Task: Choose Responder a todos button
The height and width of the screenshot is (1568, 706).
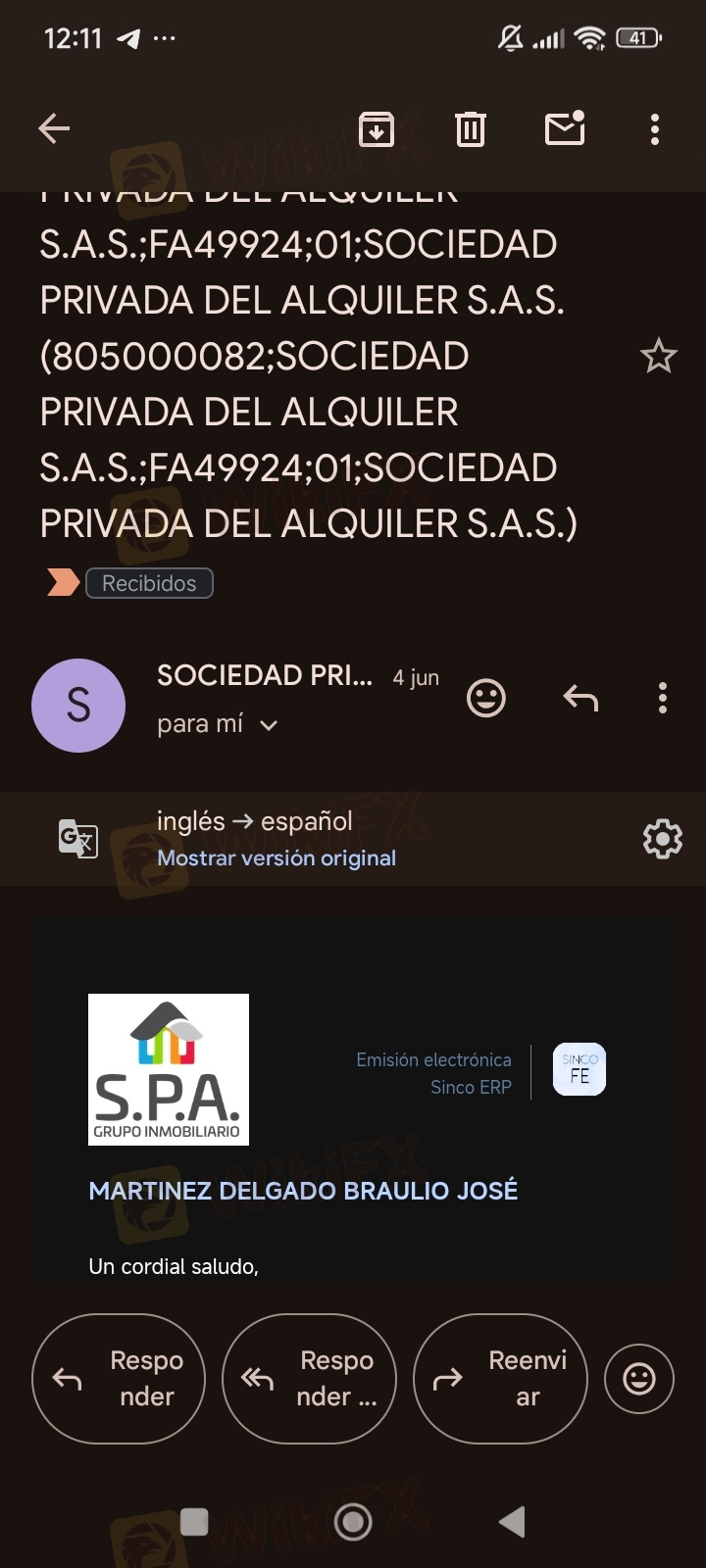Action: click(309, 1379)
